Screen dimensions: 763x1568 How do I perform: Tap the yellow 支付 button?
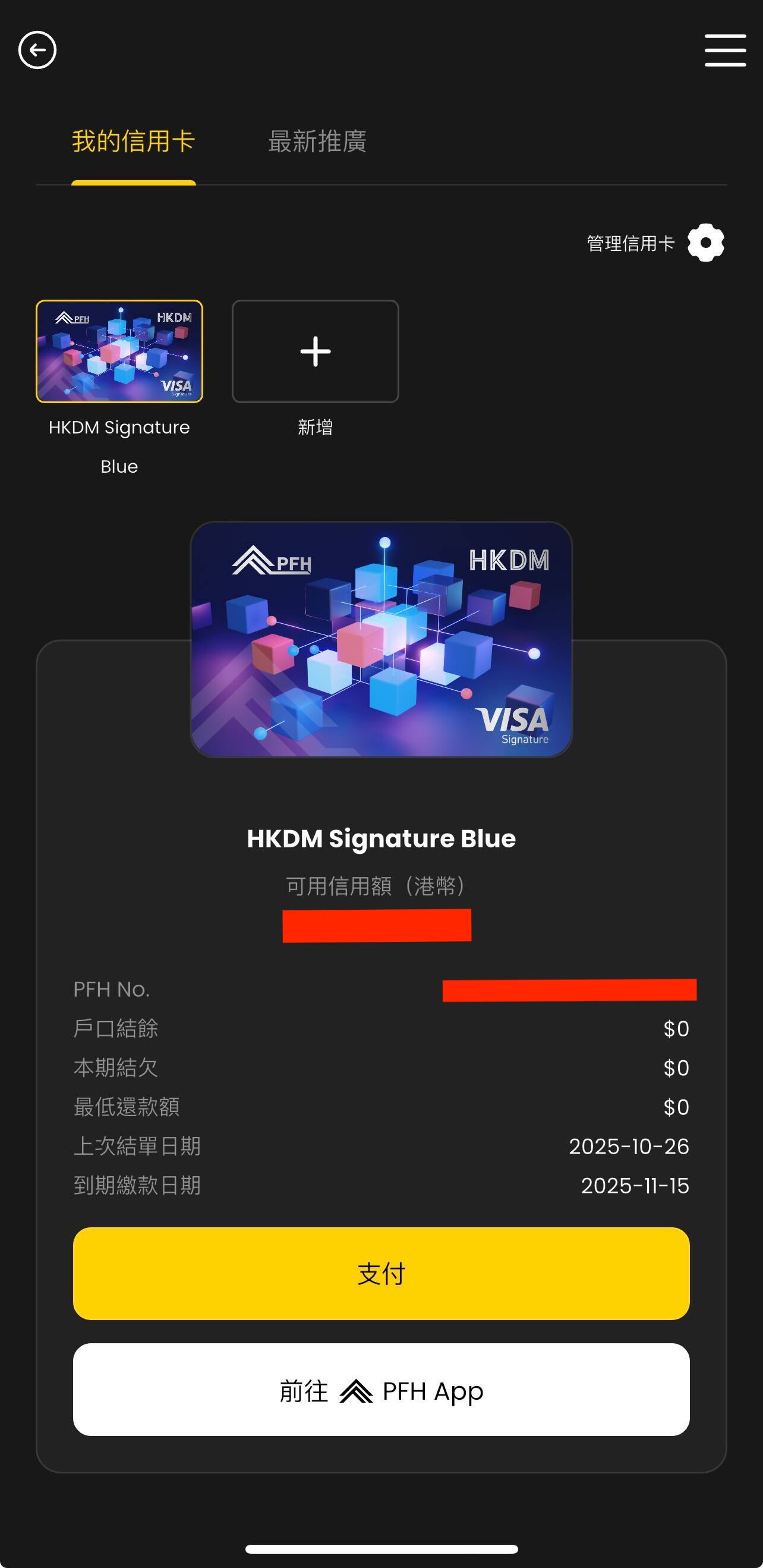coord(381,1274)
